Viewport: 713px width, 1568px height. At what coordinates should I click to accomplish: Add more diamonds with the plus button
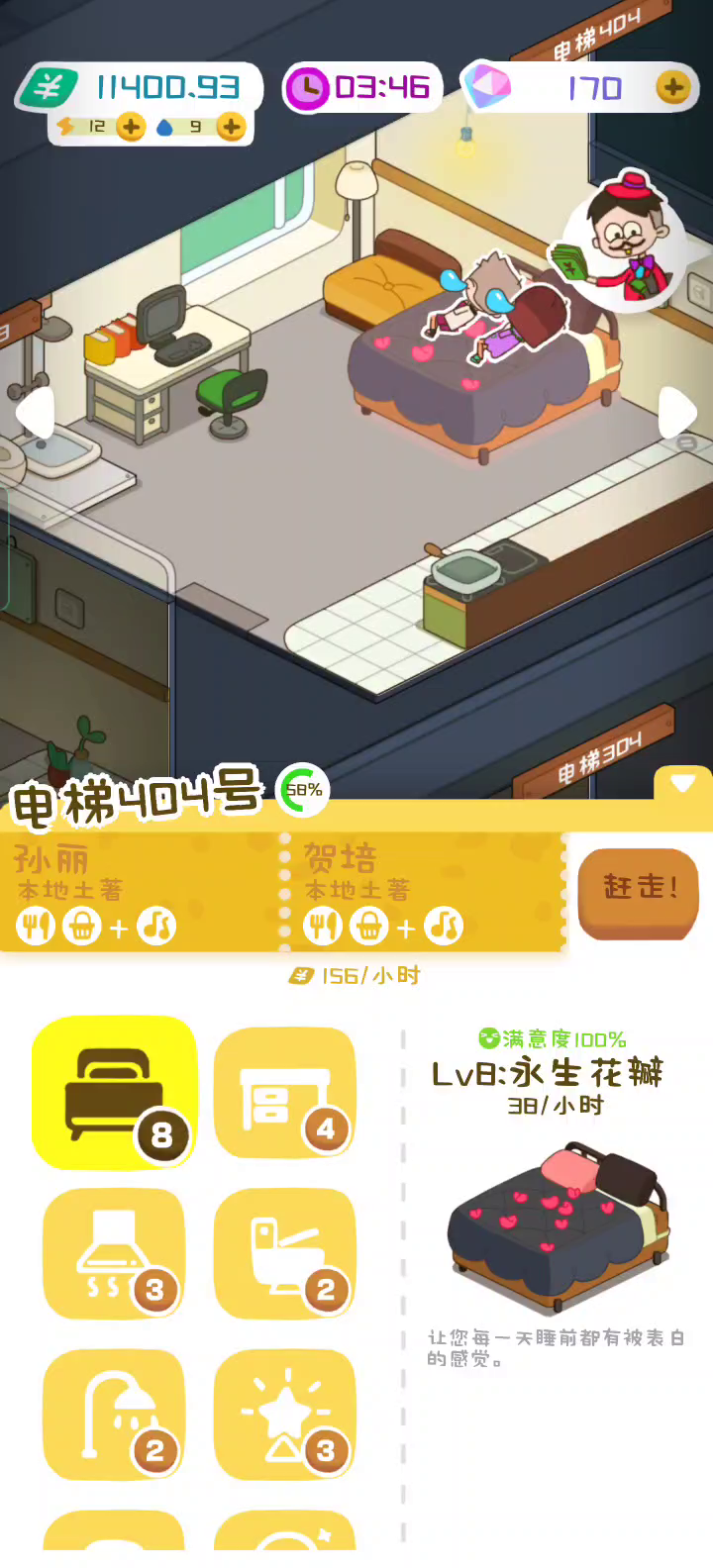click(673, 88)
